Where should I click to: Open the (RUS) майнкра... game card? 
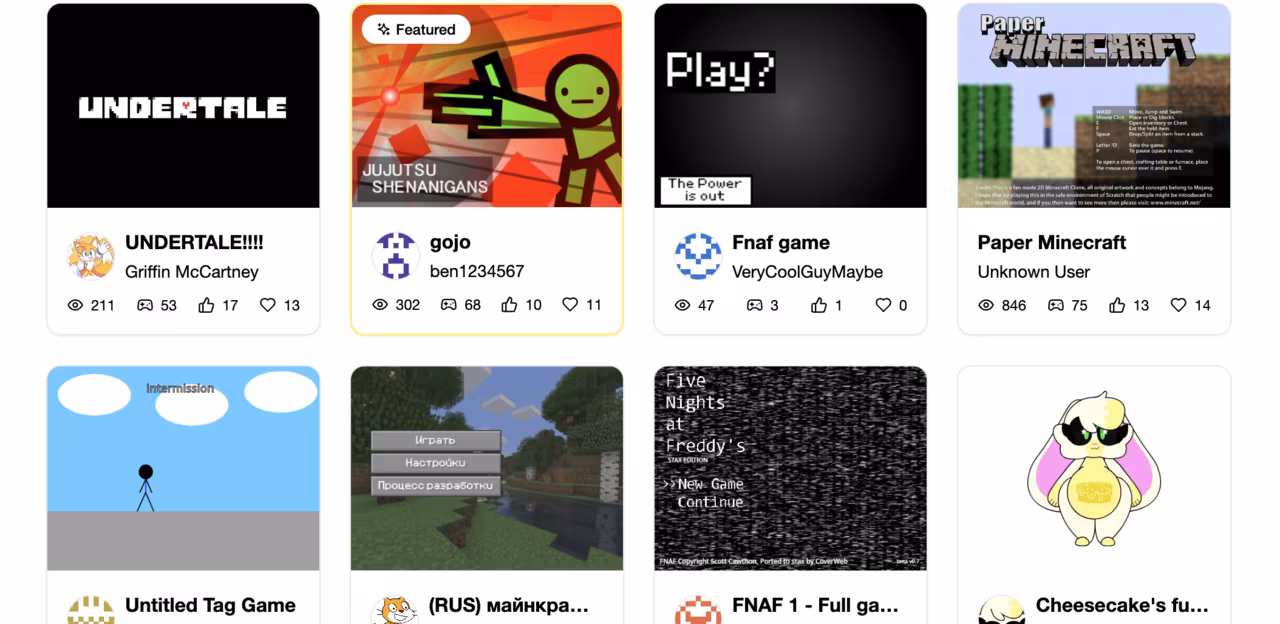click(487, 468)
